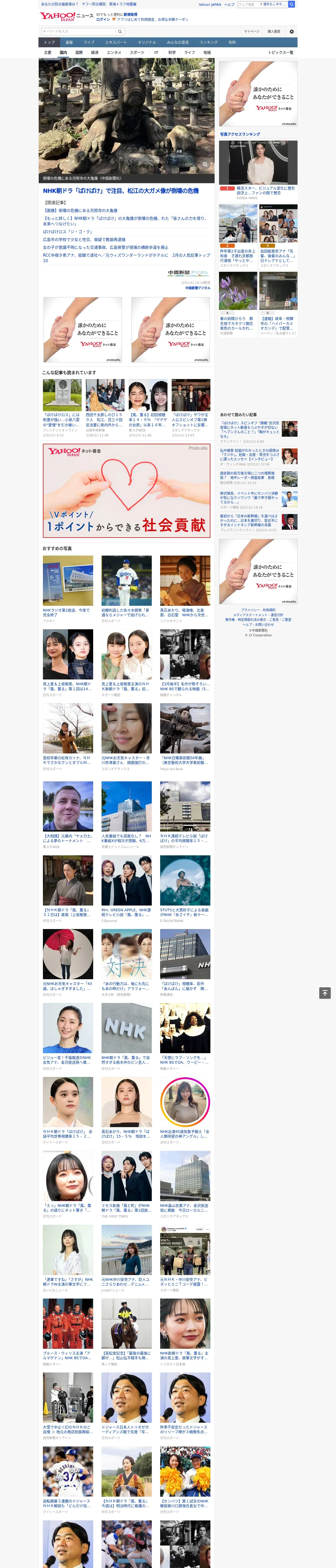Open the settings gear icon
This screenshot has width=336, height=1568.
click(292, 32)
